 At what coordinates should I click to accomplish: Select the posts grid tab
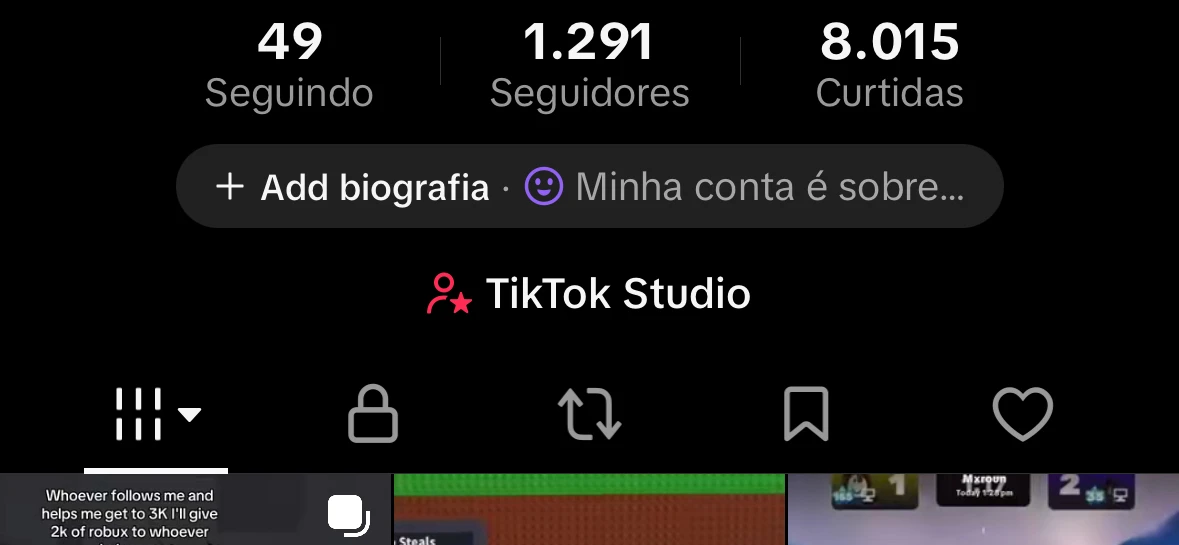coord(156,414)
